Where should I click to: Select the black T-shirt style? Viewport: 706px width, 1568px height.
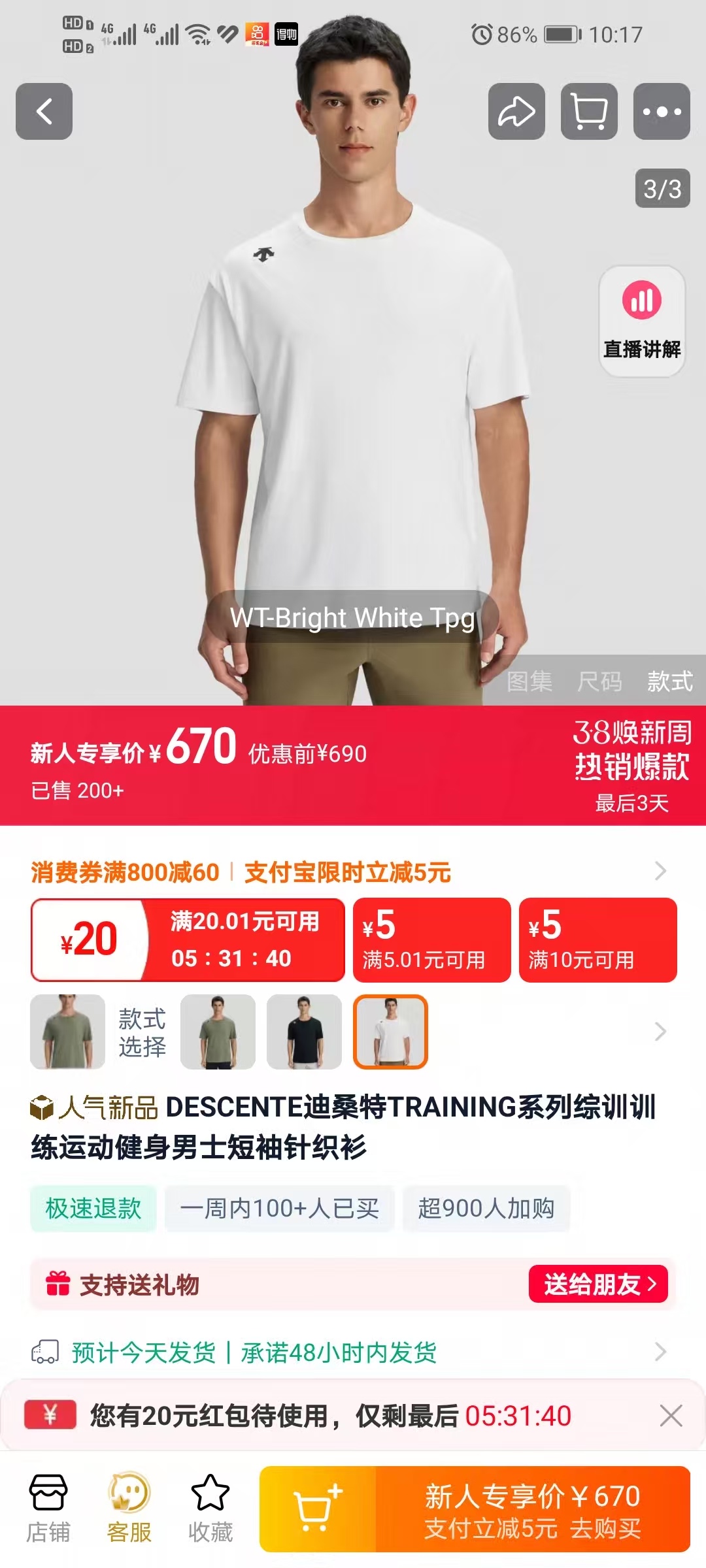pos(304,1032)
